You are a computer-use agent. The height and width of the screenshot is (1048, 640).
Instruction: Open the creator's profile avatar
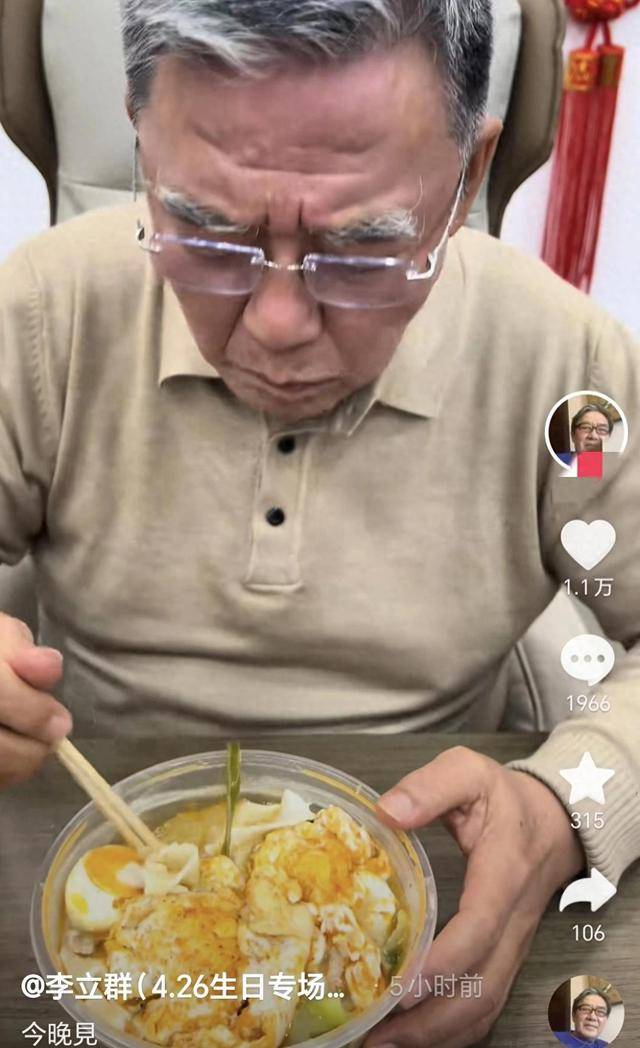(586, 429)
